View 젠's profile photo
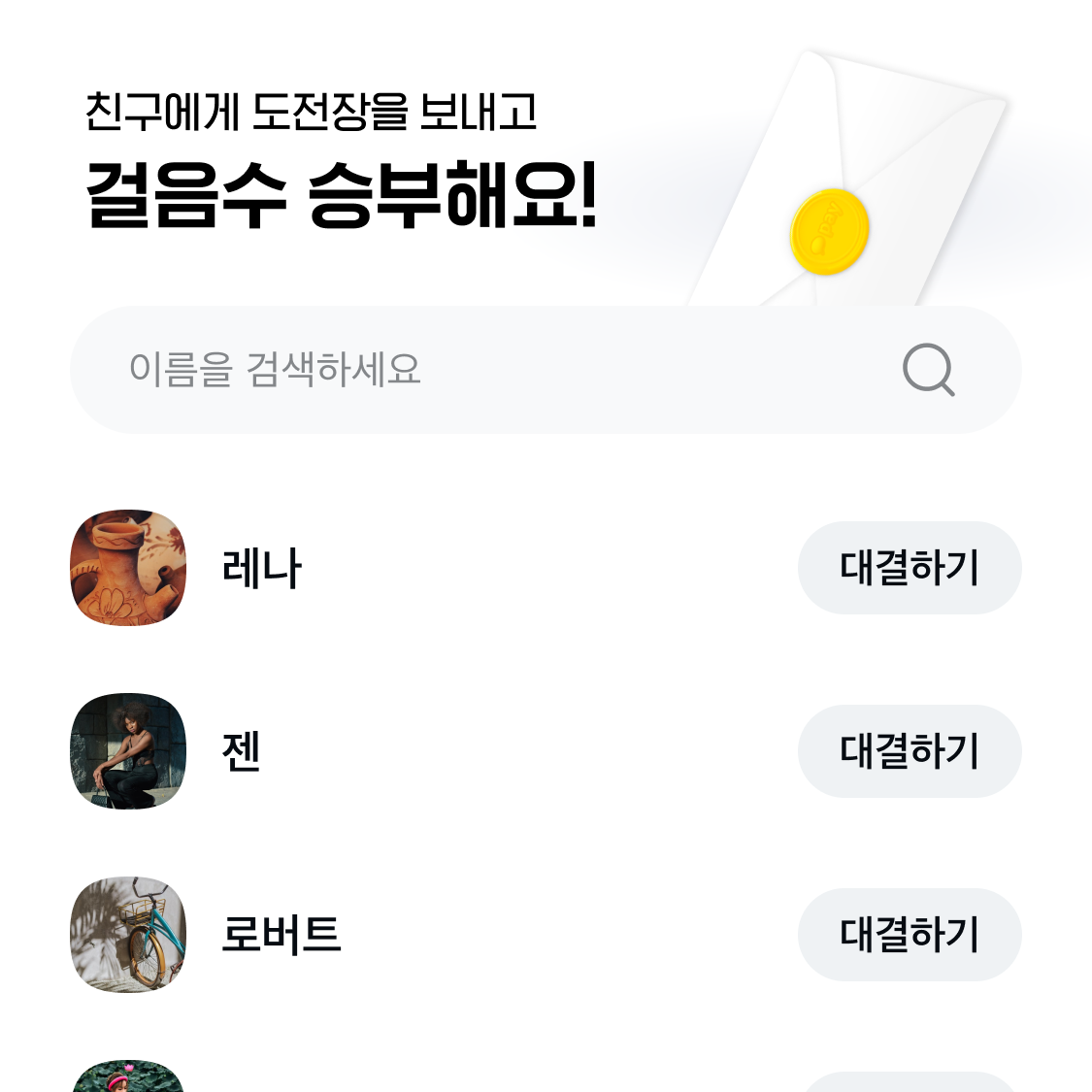 (x=128, y=751)
